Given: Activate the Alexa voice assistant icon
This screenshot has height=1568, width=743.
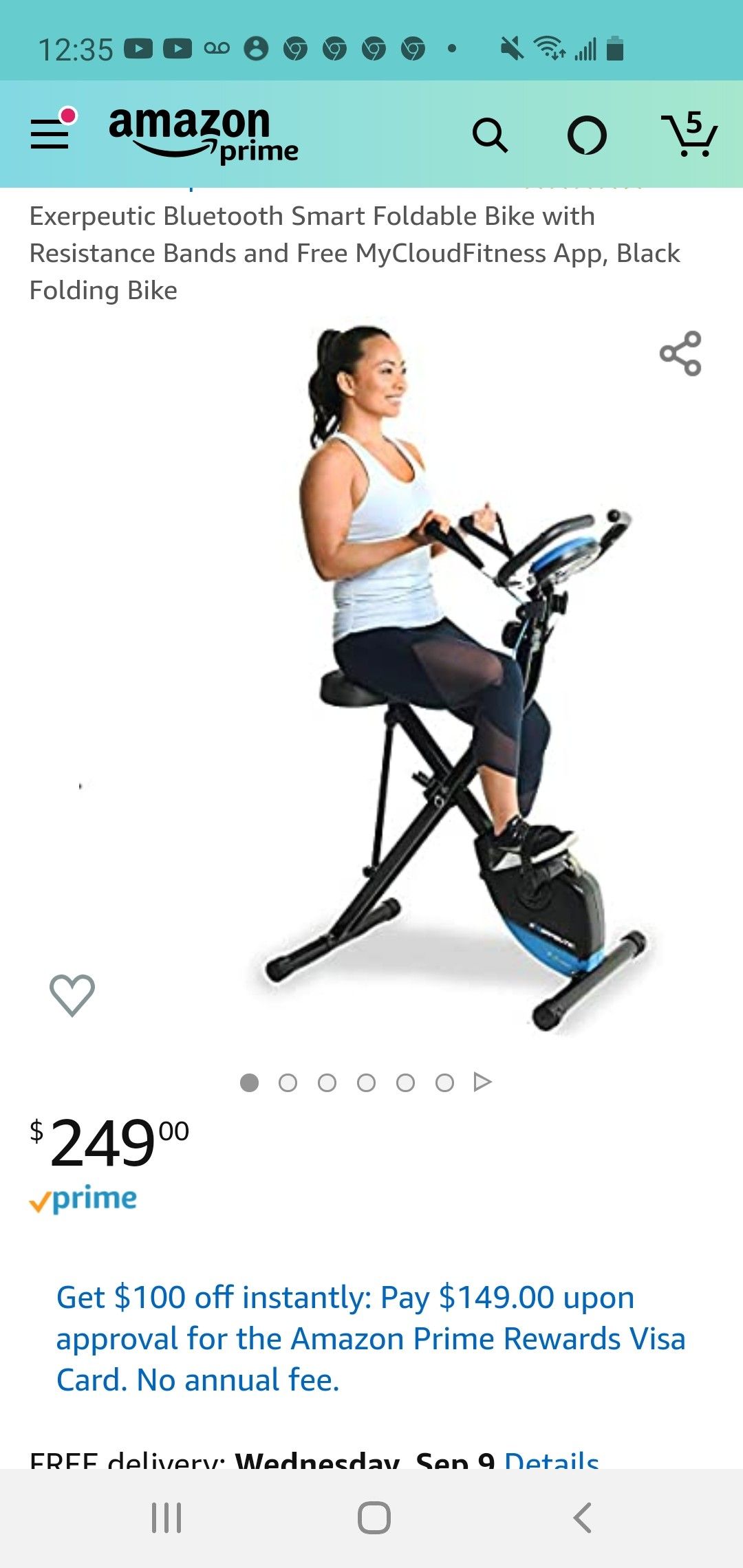Looking at the screenshot, I should [586, 135].
